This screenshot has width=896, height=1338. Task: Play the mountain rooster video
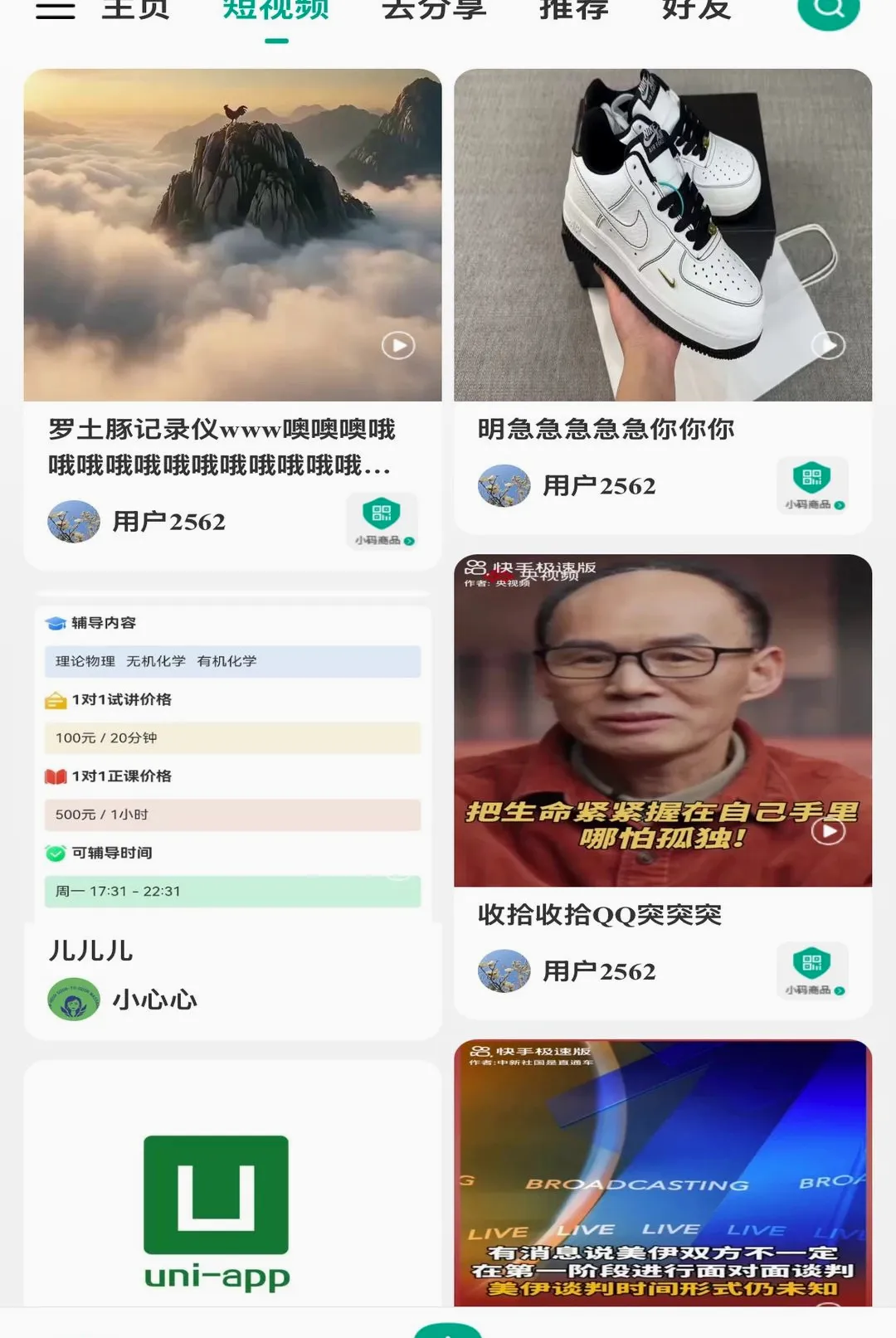click(232, 235)
